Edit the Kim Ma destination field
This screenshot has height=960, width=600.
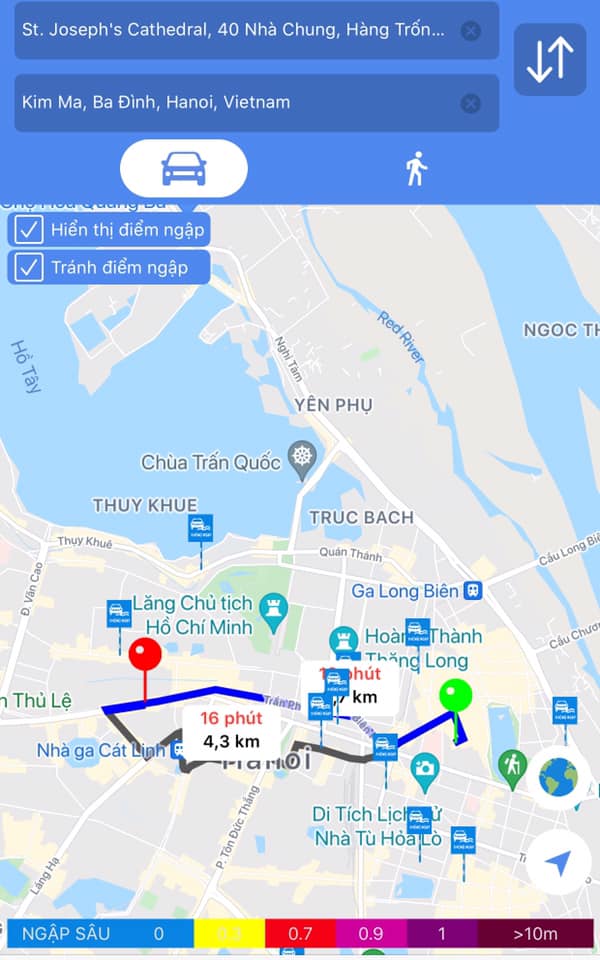[235, 102]
